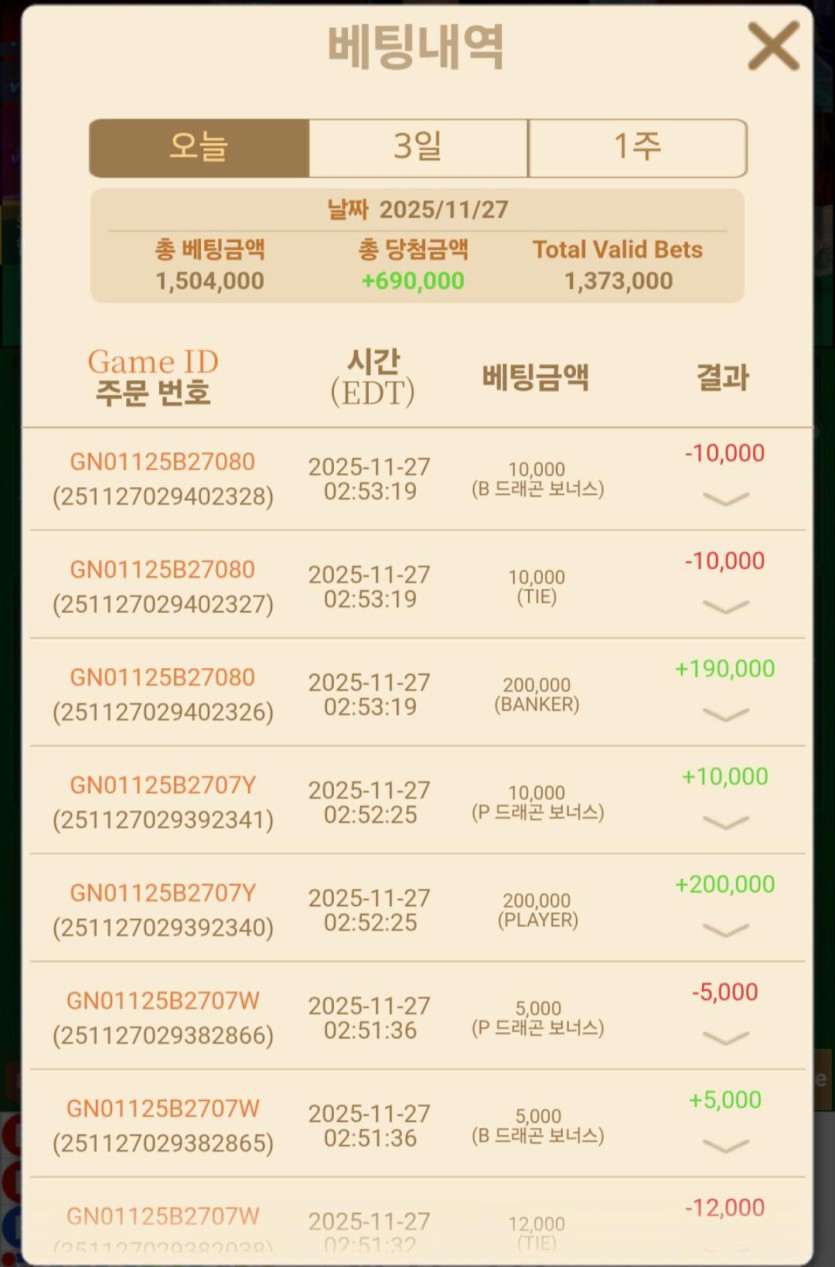Expand details of the 10,000 TIE bet

pos(725,605)
